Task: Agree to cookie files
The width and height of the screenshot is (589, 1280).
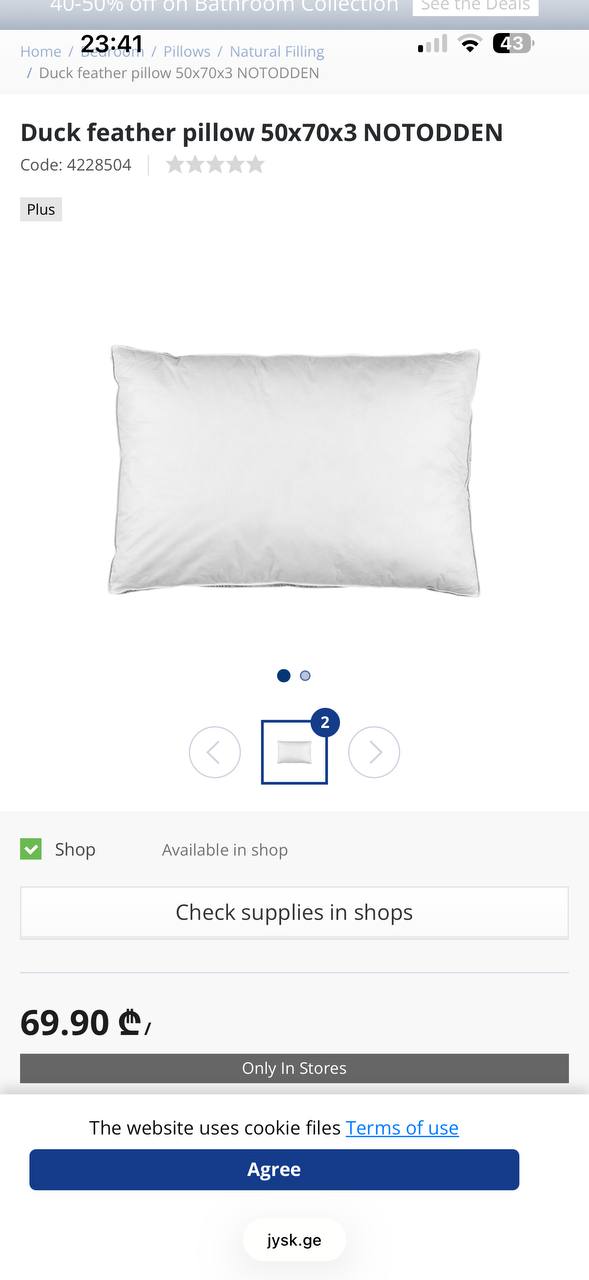Action: [274, 1169]
